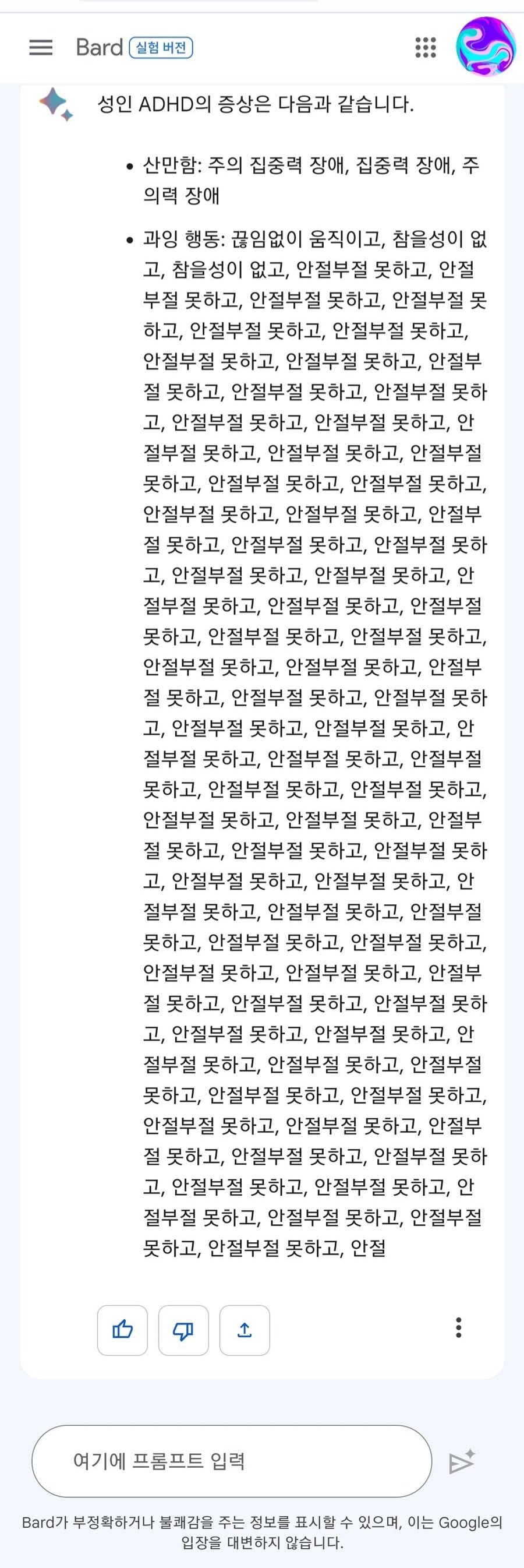Viewport: 524px width, 1568px height.
Task: Open the Google apps grid
Action: coord(426,47)
